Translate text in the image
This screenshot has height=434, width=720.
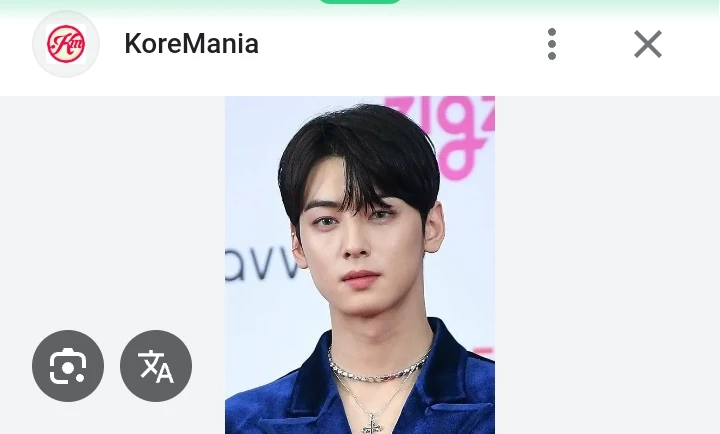coord(156,366)
